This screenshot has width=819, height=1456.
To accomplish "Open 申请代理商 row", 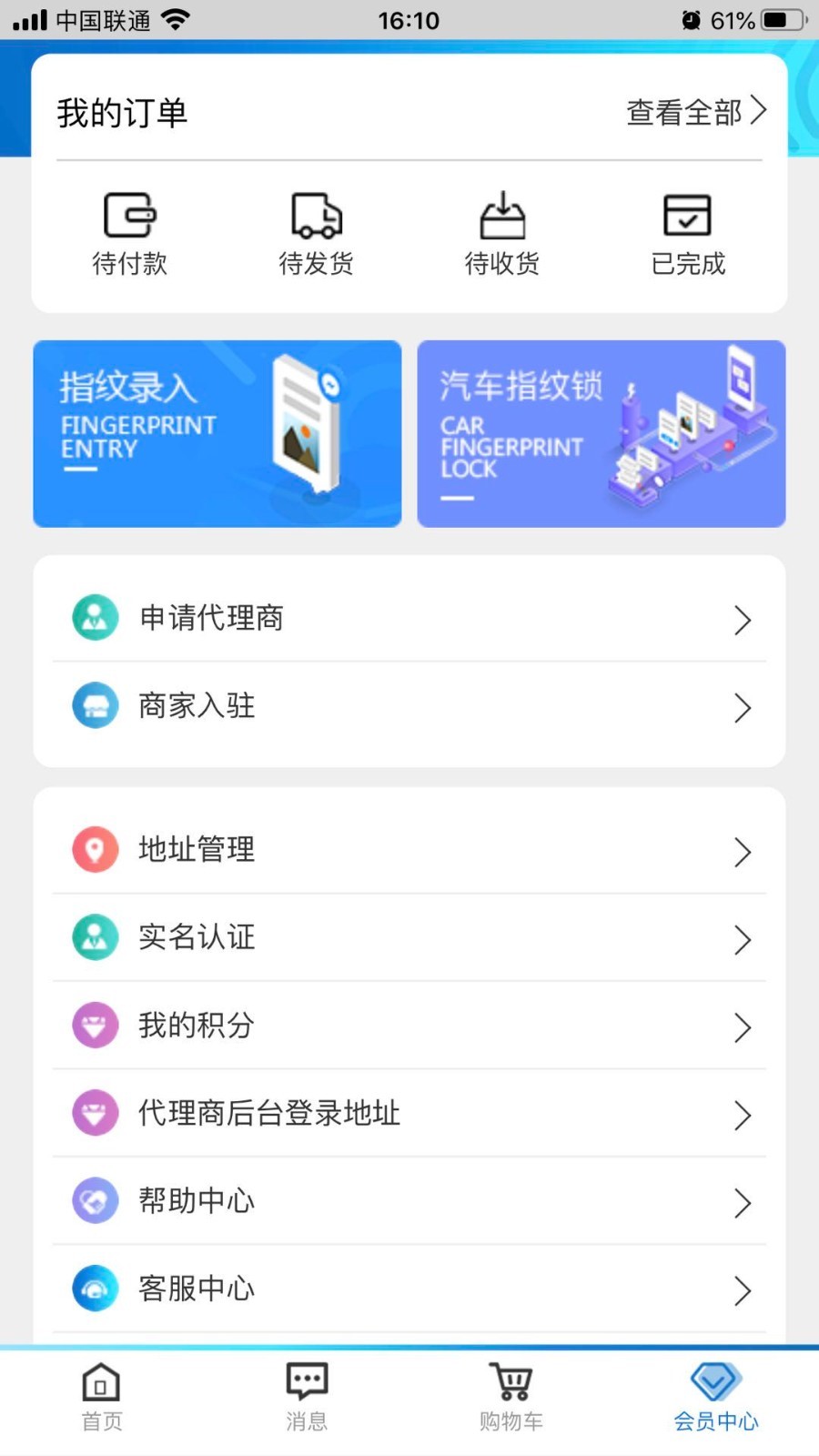I will (409, 618).
